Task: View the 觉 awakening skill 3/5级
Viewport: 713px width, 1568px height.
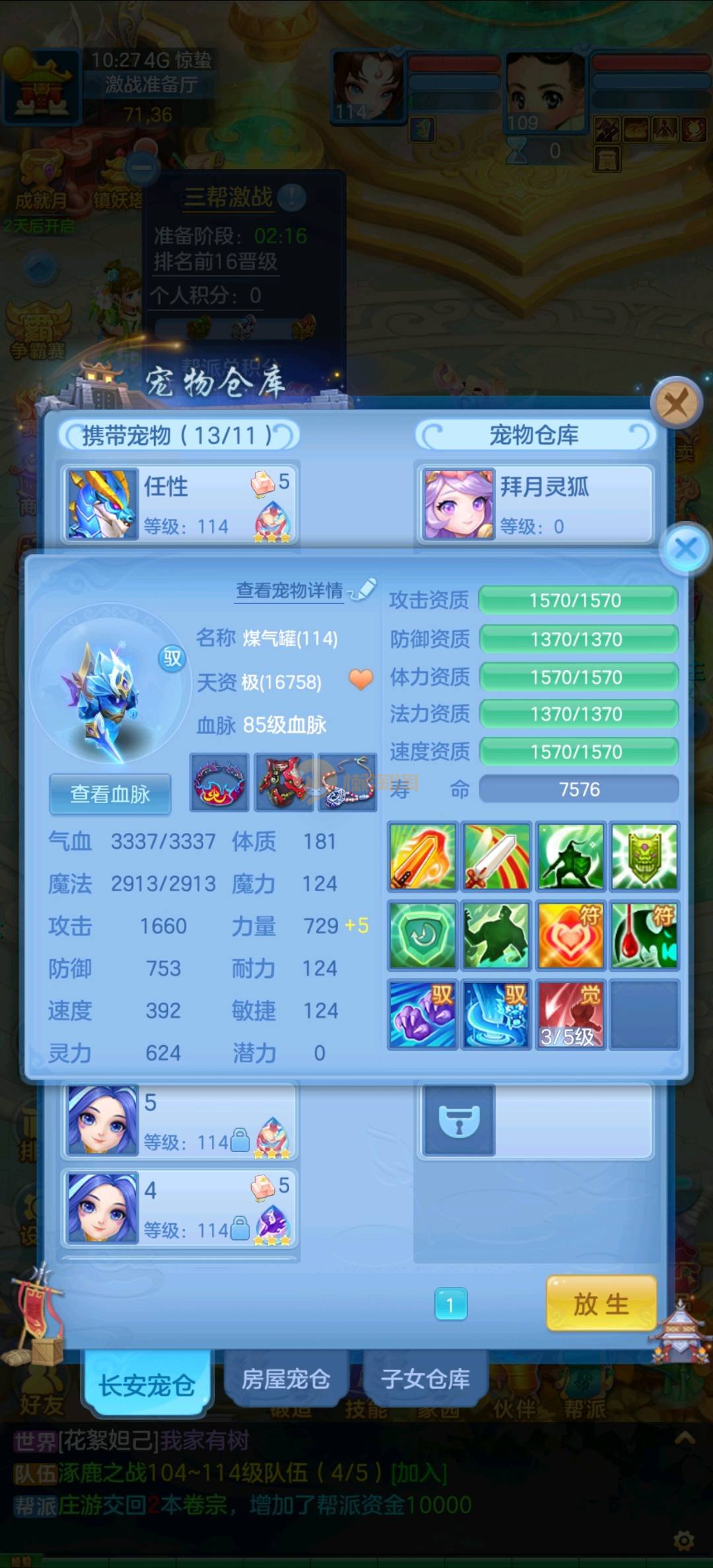Action: (570, 1015)
